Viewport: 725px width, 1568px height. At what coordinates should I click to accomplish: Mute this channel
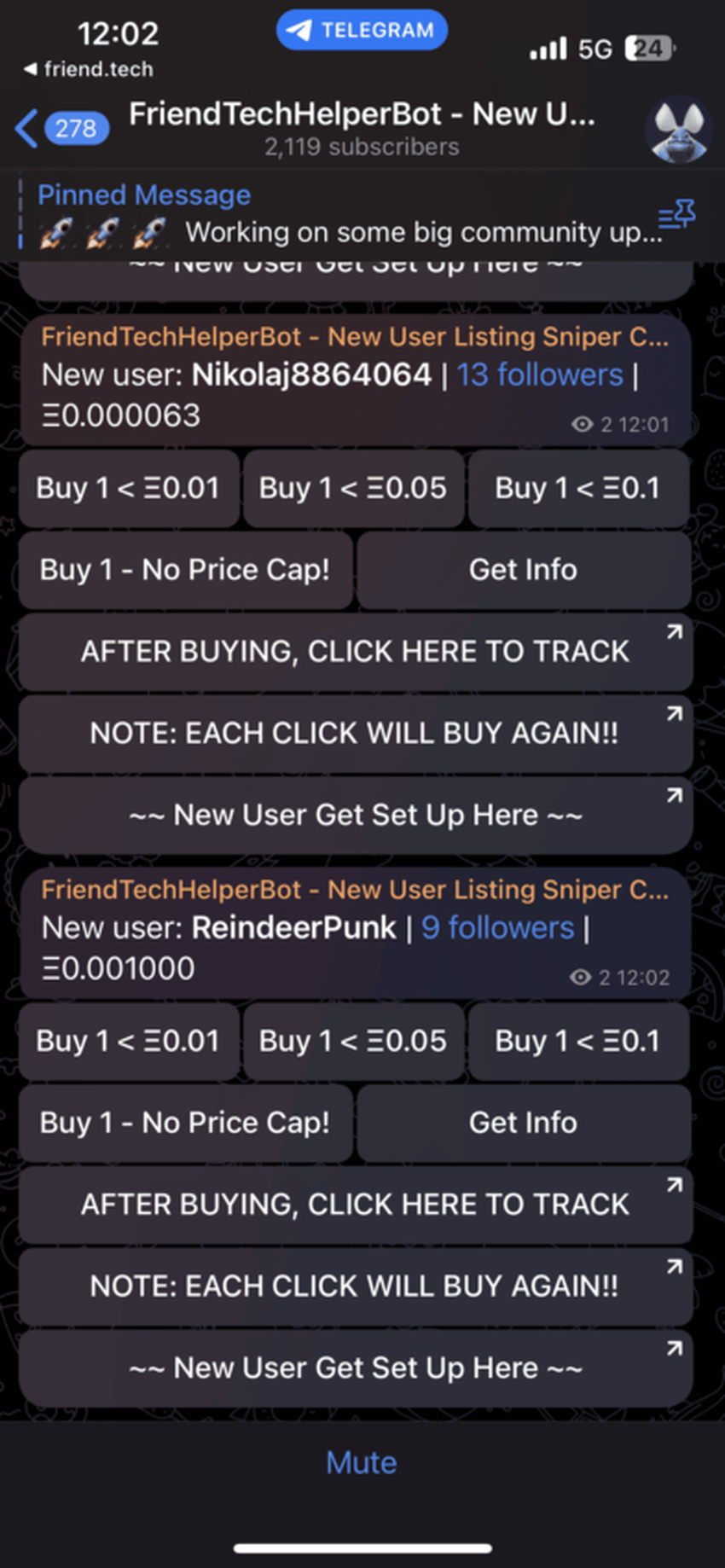[362, 1463]
